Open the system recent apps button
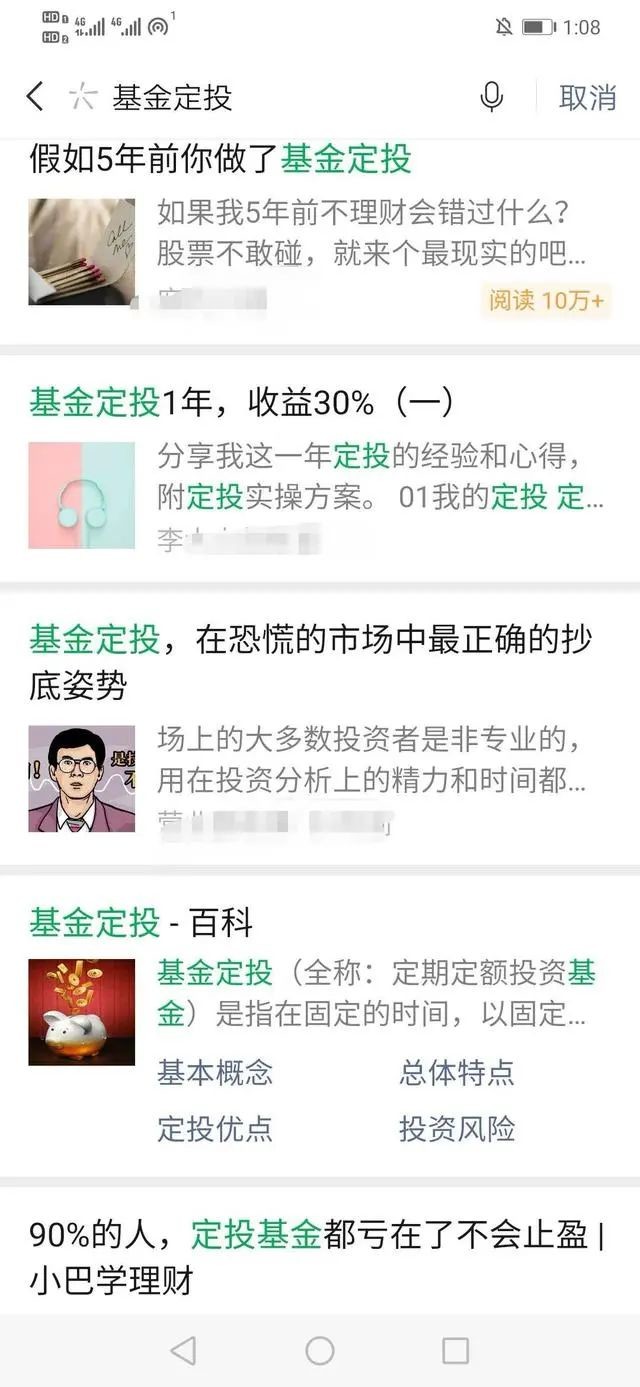Image resolution: width=640 pixels, height=1387 pixels. tap(455, 1350)
